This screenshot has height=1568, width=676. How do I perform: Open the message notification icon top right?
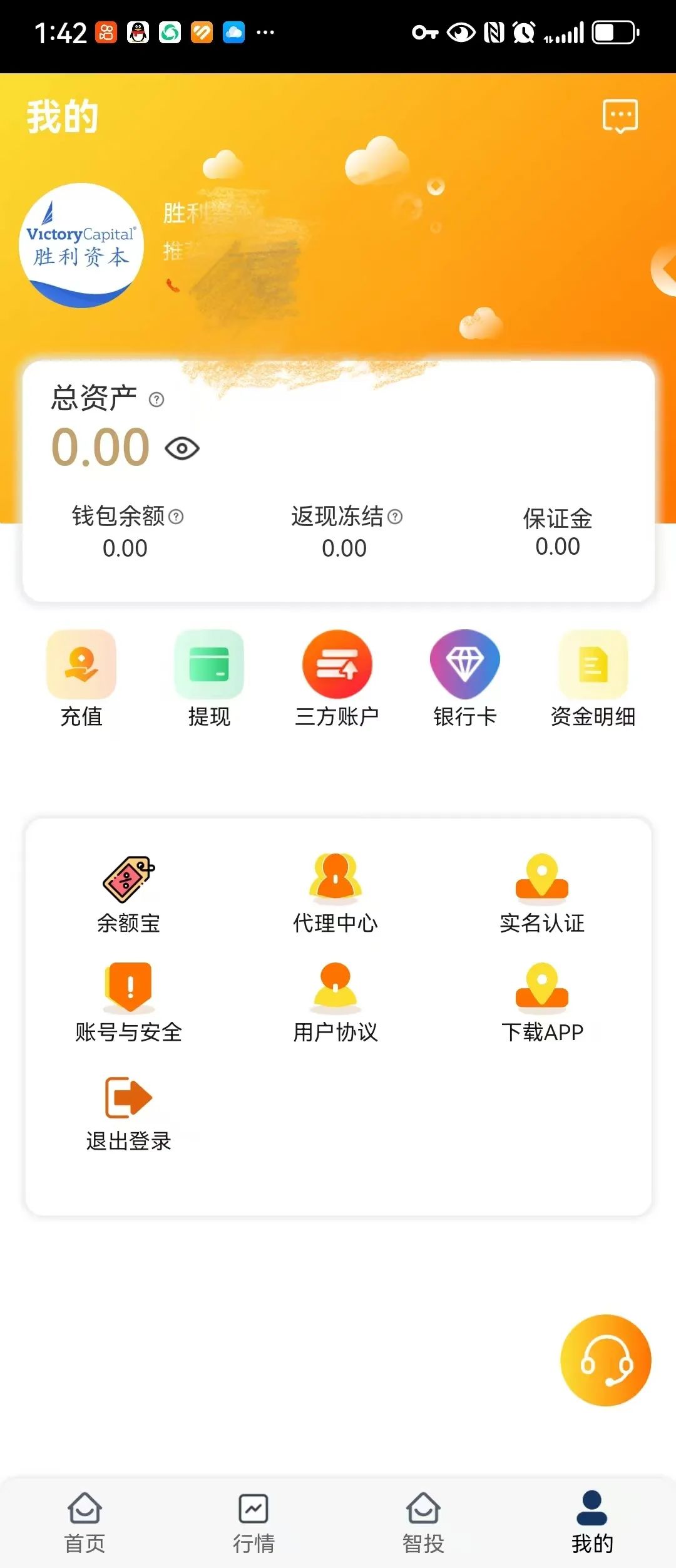click(x=620, y=116)
